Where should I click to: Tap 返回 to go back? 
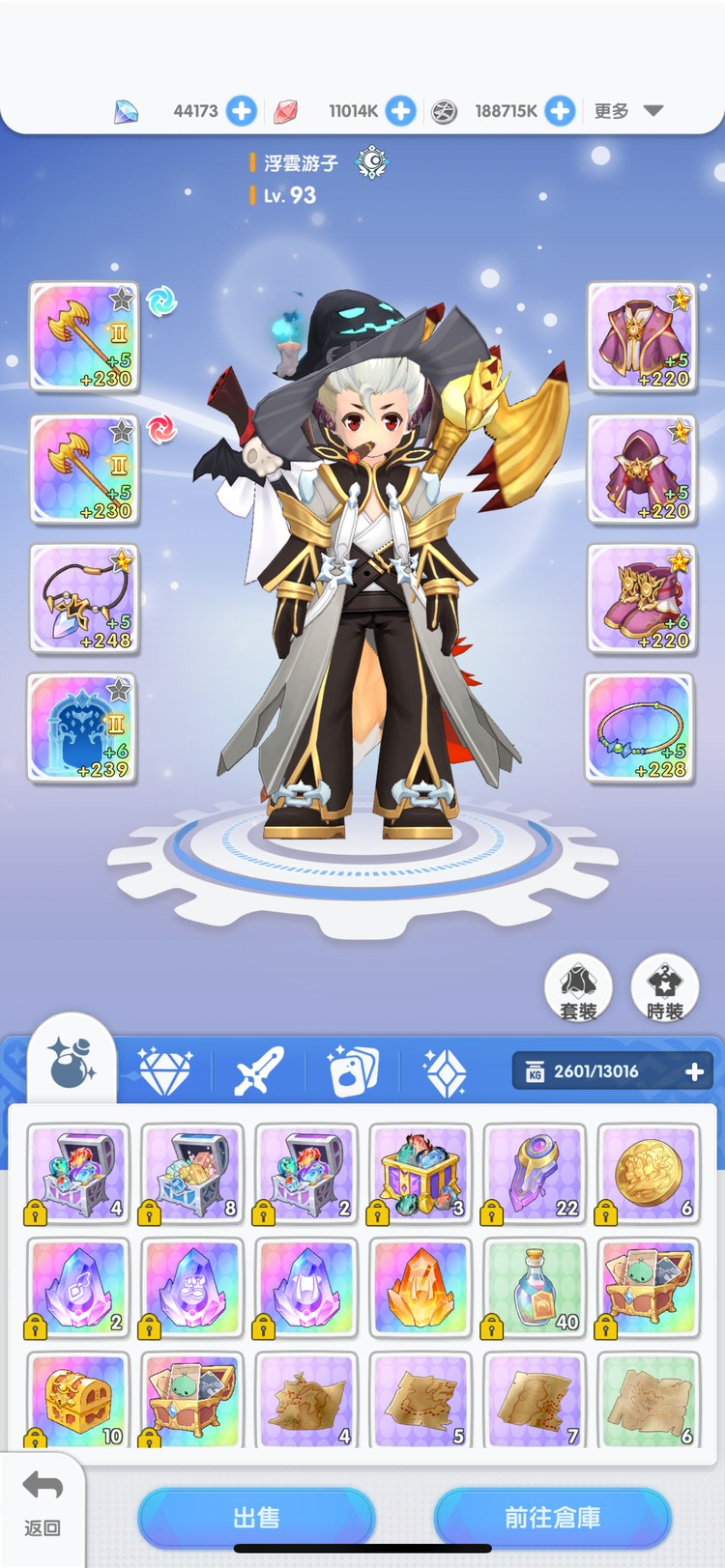[42, 1504]
